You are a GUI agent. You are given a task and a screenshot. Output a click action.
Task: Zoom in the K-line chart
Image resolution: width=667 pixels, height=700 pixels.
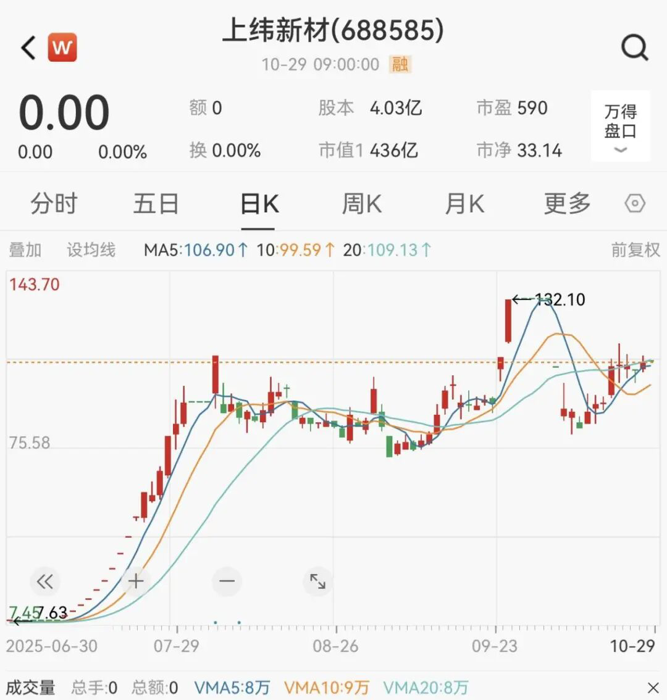136,581
